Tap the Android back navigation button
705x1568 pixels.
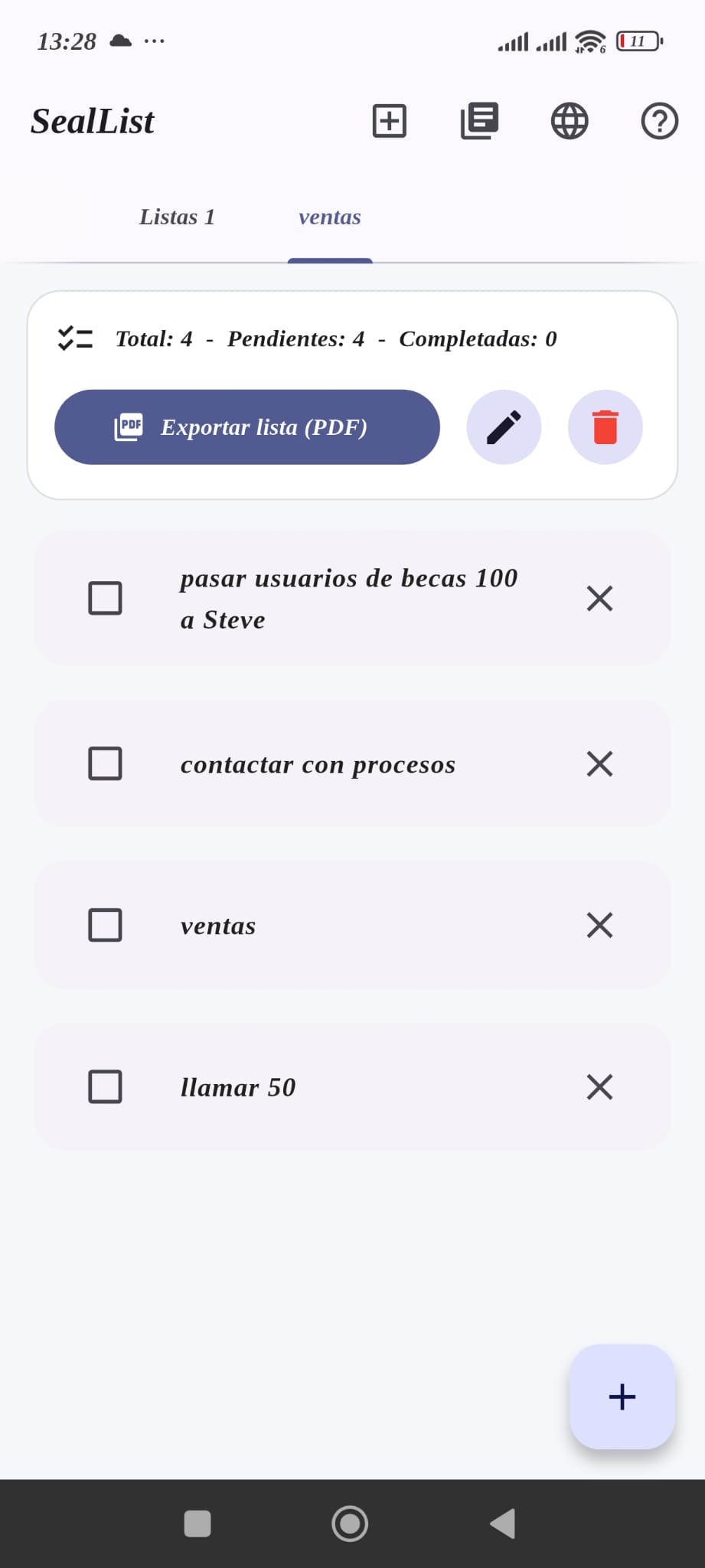point(501,1524)
